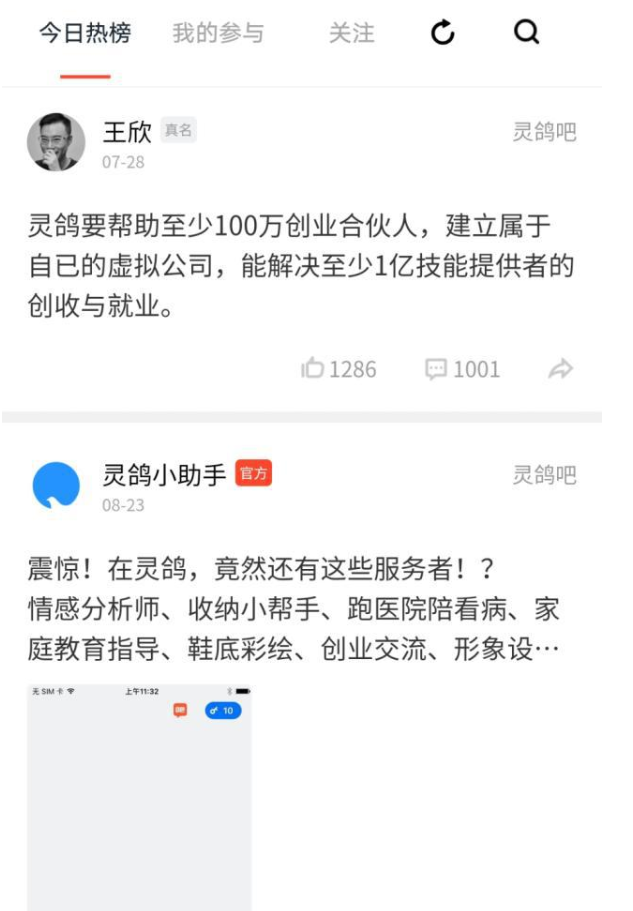Refresh the feed with the reload icon
633x911 pixels.
[x=442, y=33]
